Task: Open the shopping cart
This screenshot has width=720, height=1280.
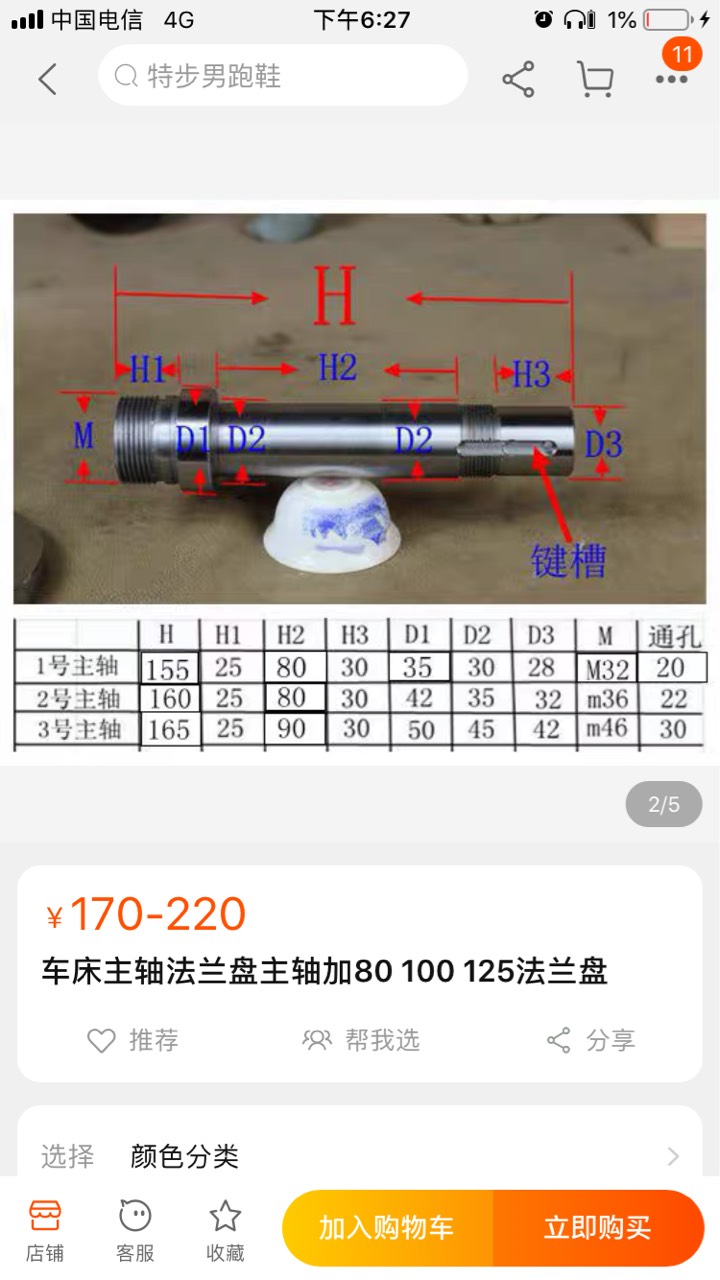Action: click(595, 78)
